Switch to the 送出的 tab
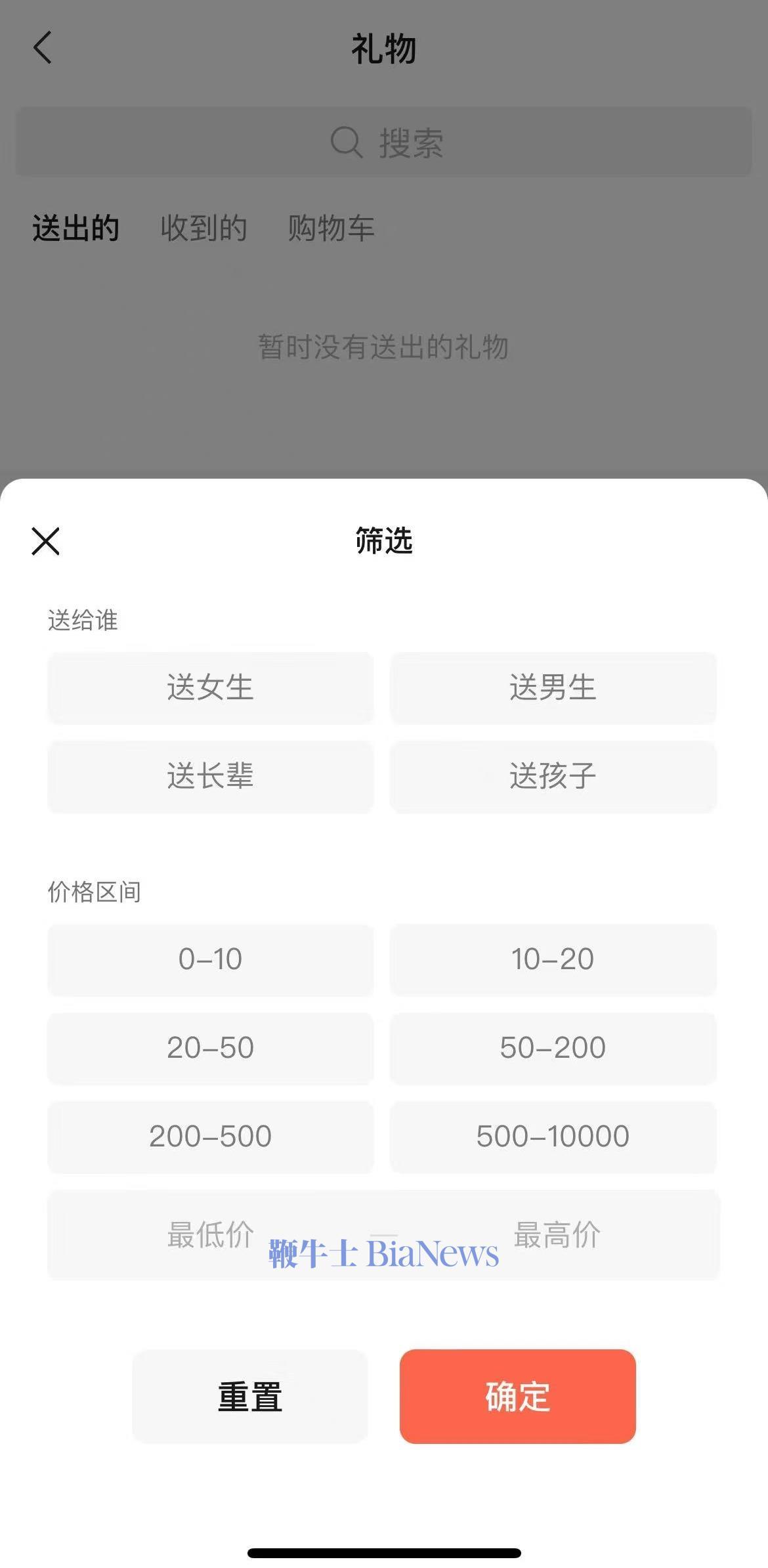The width and height of the screenshot is (768, 1568). 75,229
